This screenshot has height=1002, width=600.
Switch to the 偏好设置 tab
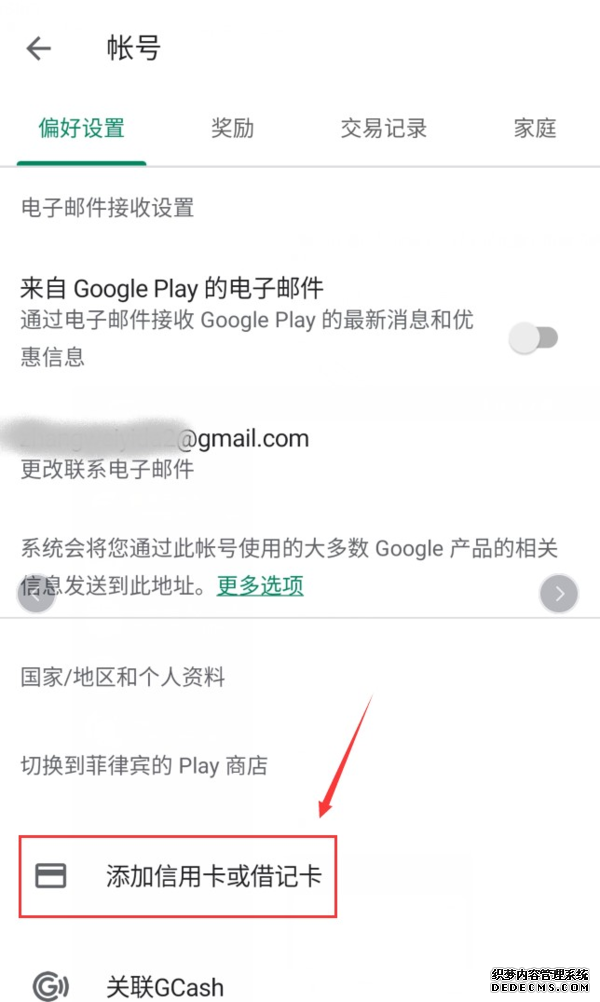[x=81, y=128]
